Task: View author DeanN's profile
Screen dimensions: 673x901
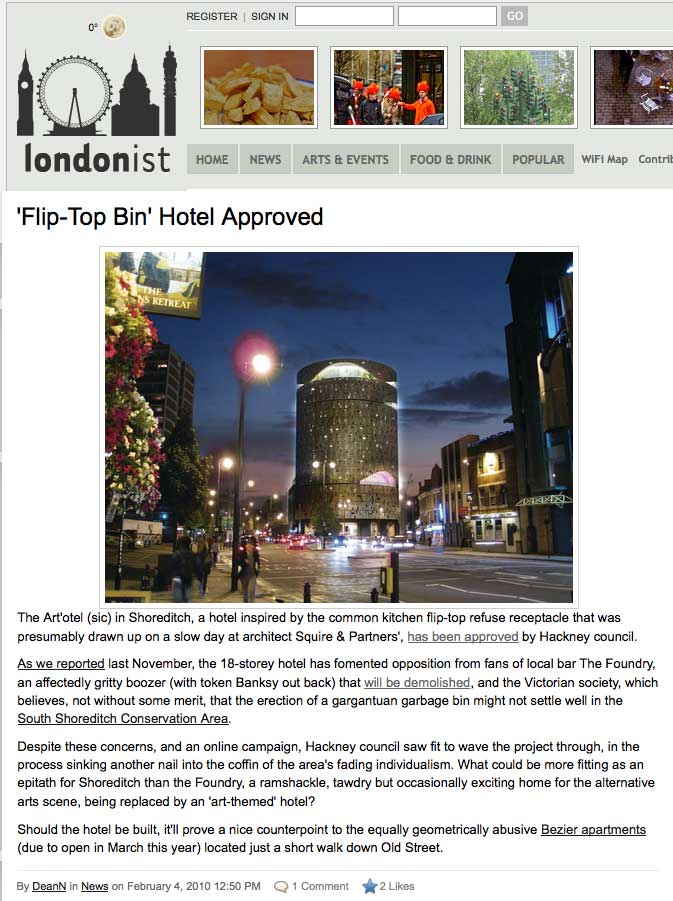Action: 50,886
